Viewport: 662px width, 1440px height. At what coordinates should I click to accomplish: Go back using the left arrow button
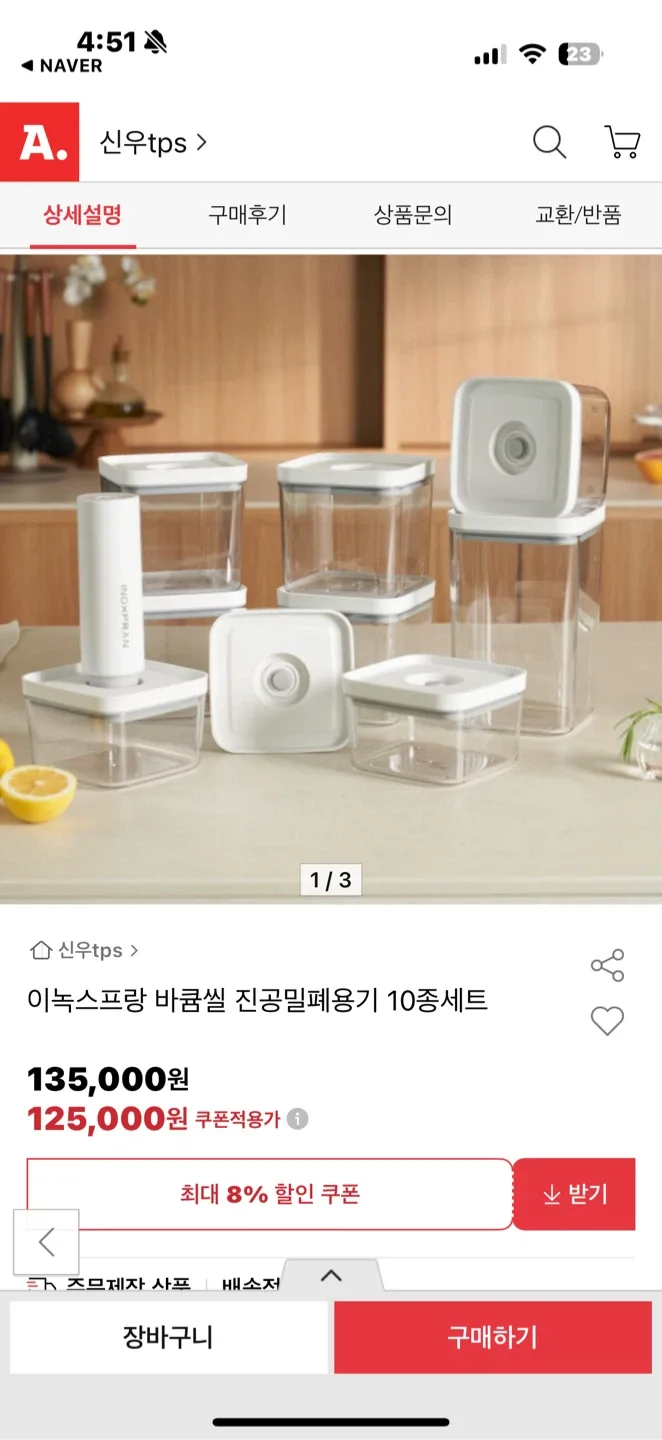pyautogui.click(x=46, y=1242)
